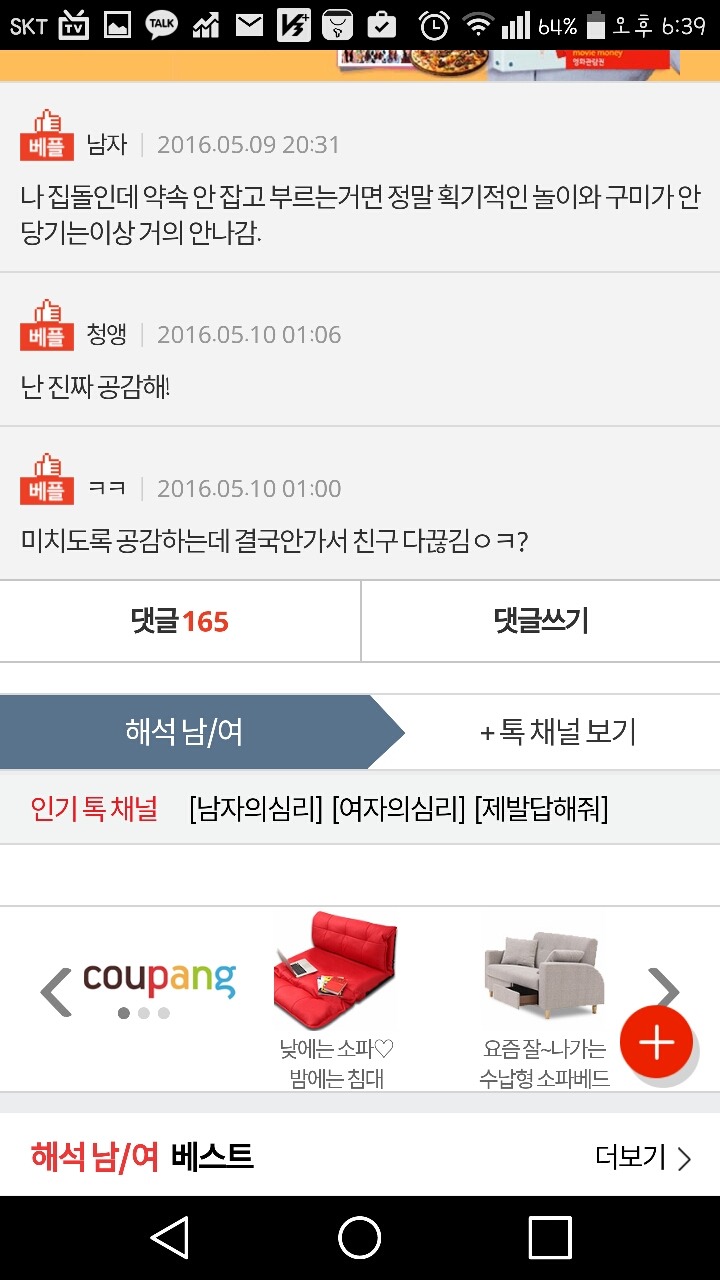
Task: Open the KakaoTalk icon in the status bar
Action: 160,21
